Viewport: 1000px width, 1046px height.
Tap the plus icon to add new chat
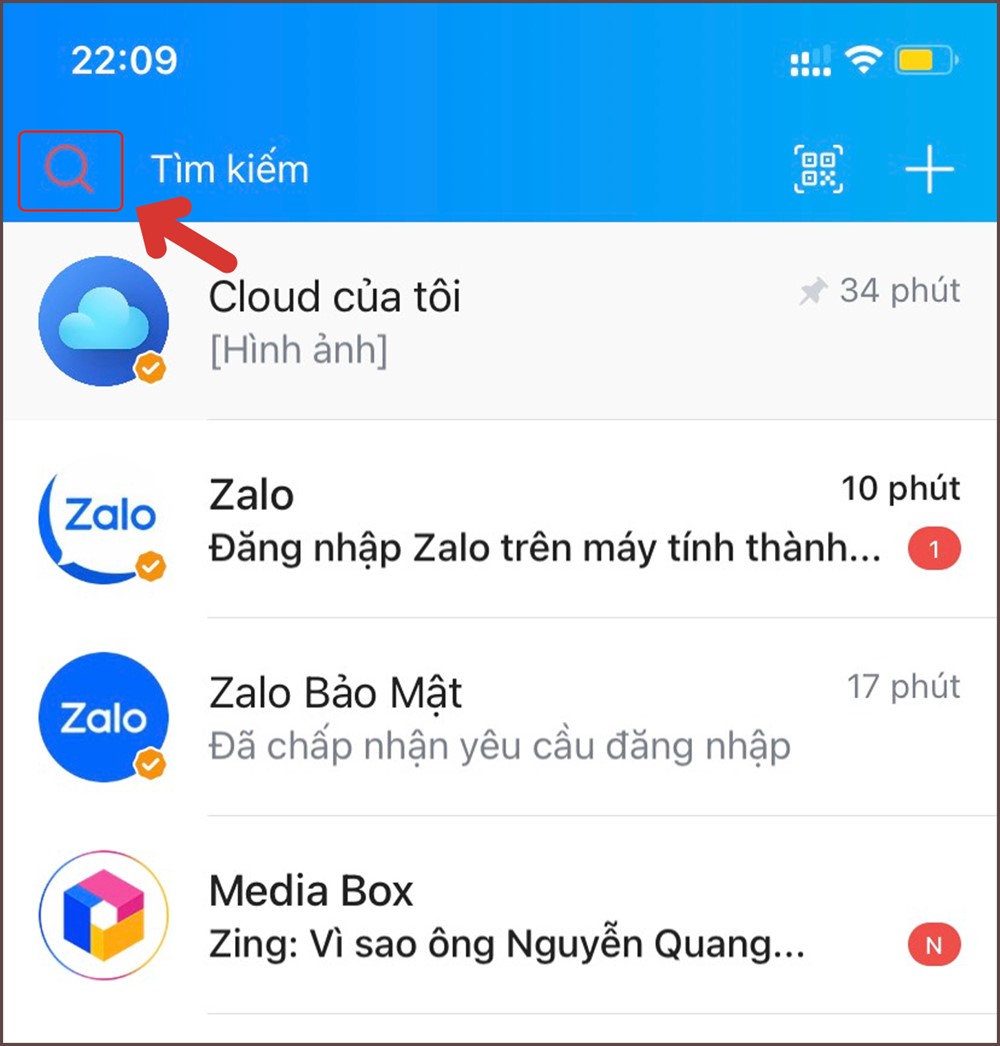point(930,169)
